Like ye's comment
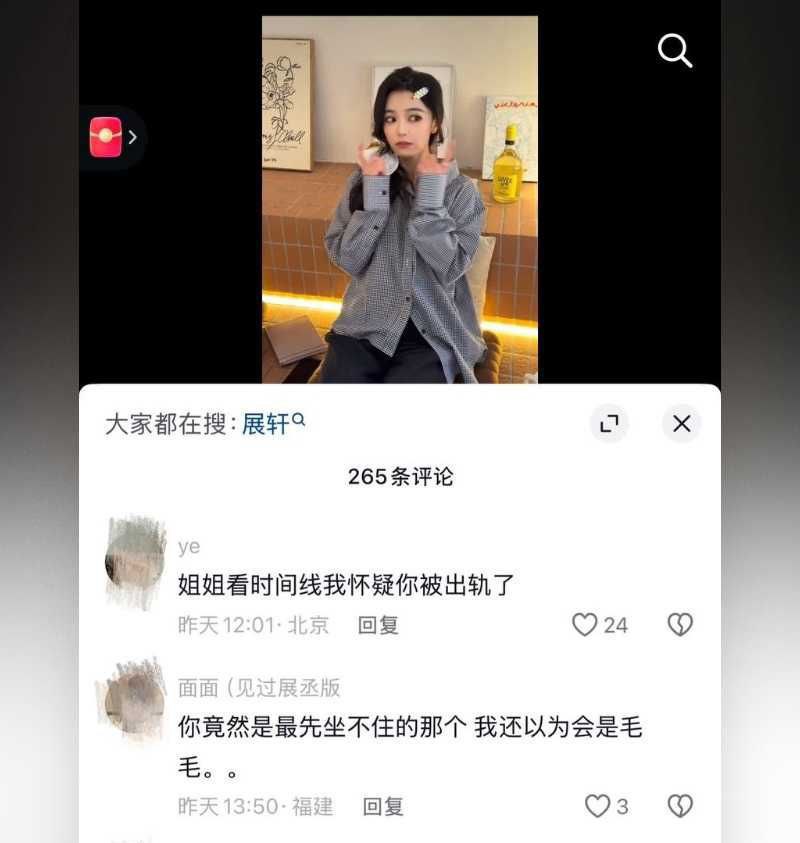 tap(585, 625)
